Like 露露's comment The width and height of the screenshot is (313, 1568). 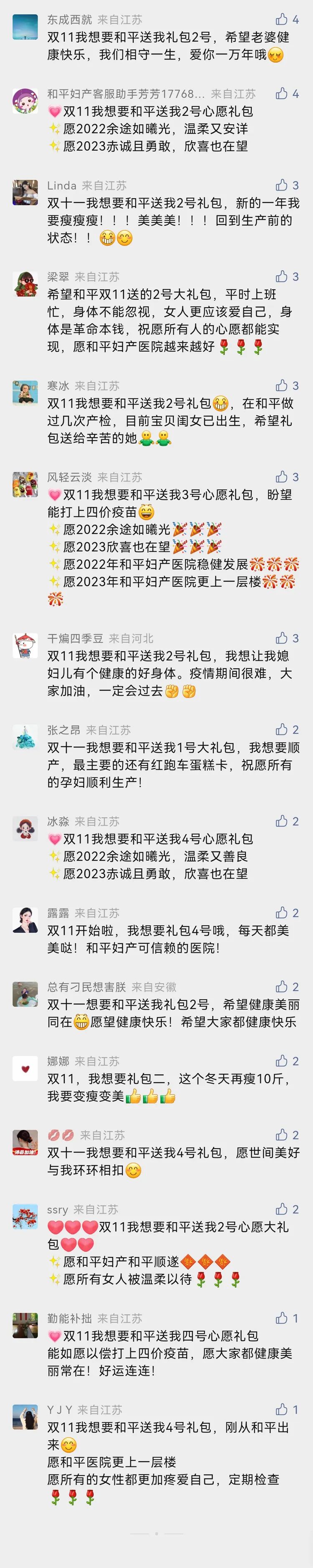click(x=281, y=912)
